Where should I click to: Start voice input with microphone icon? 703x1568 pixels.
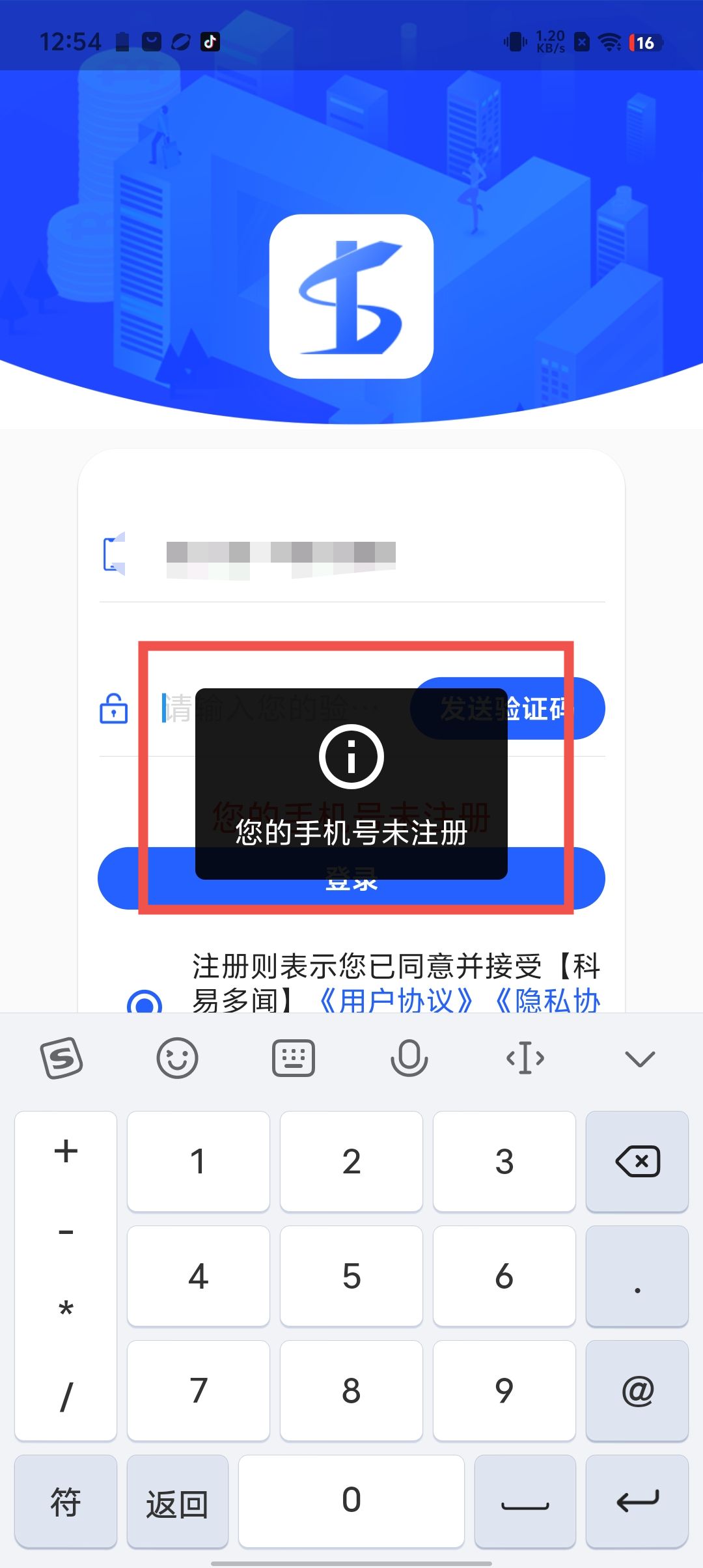pos(409,1059)
